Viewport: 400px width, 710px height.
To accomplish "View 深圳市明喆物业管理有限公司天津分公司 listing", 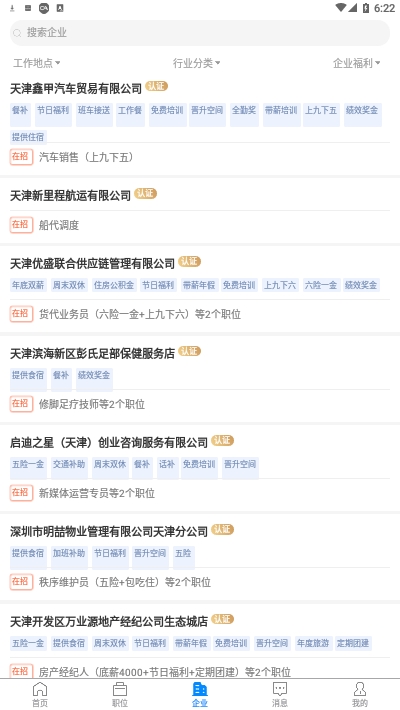I will (x=200, y=558).
